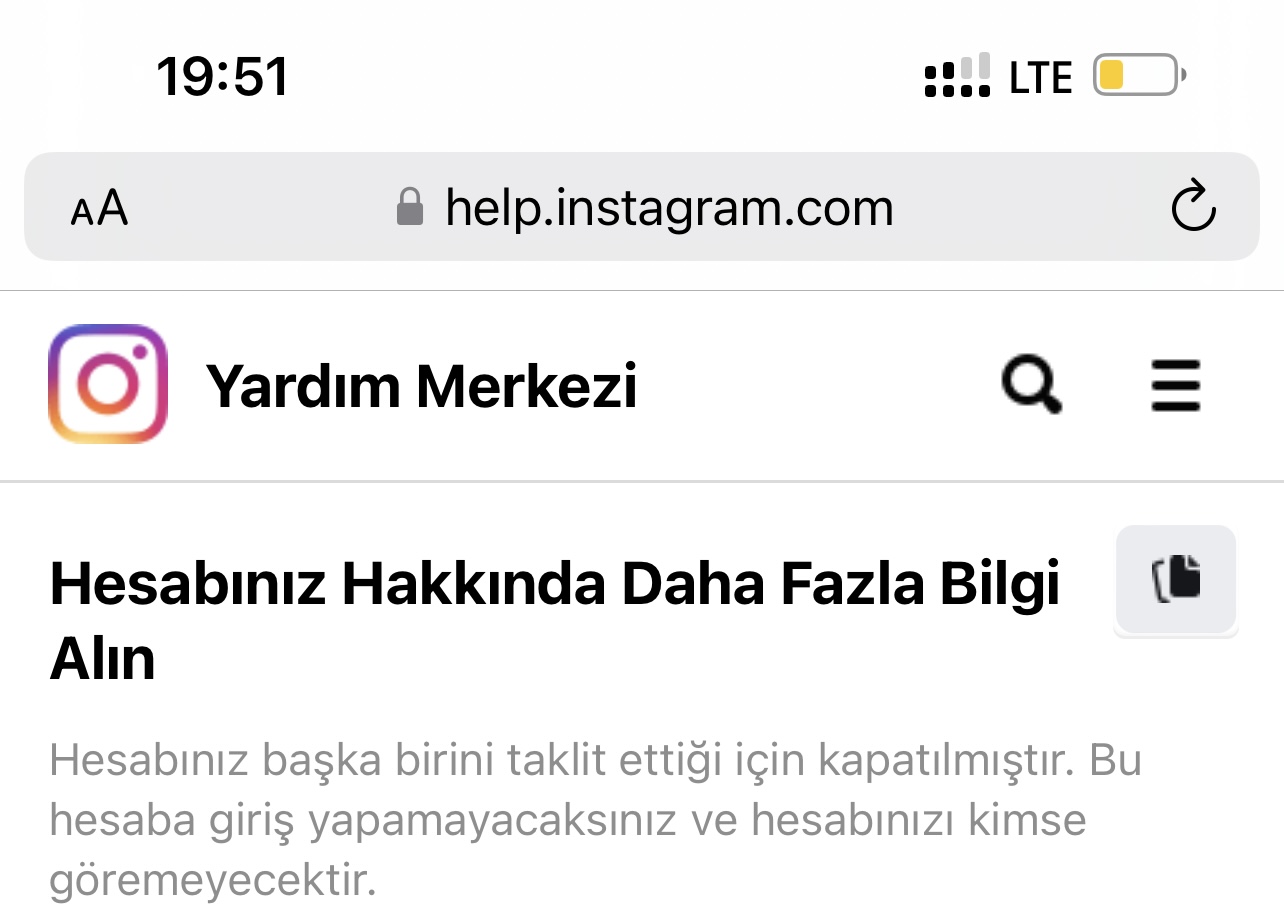Reload the page

(1192, 207)
